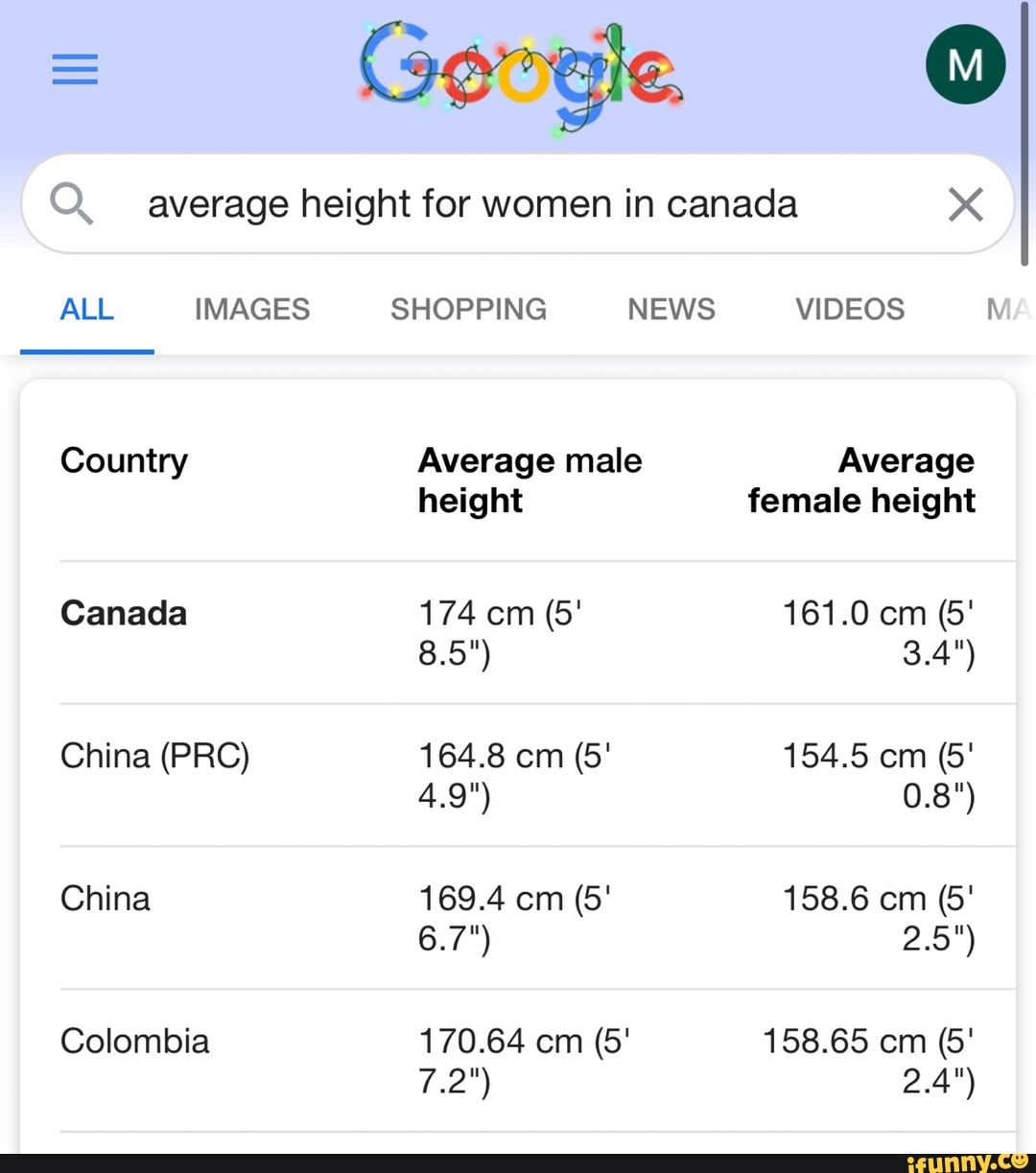
Task: Click the China (PRC) table entry
Action: tap(155, 755)
